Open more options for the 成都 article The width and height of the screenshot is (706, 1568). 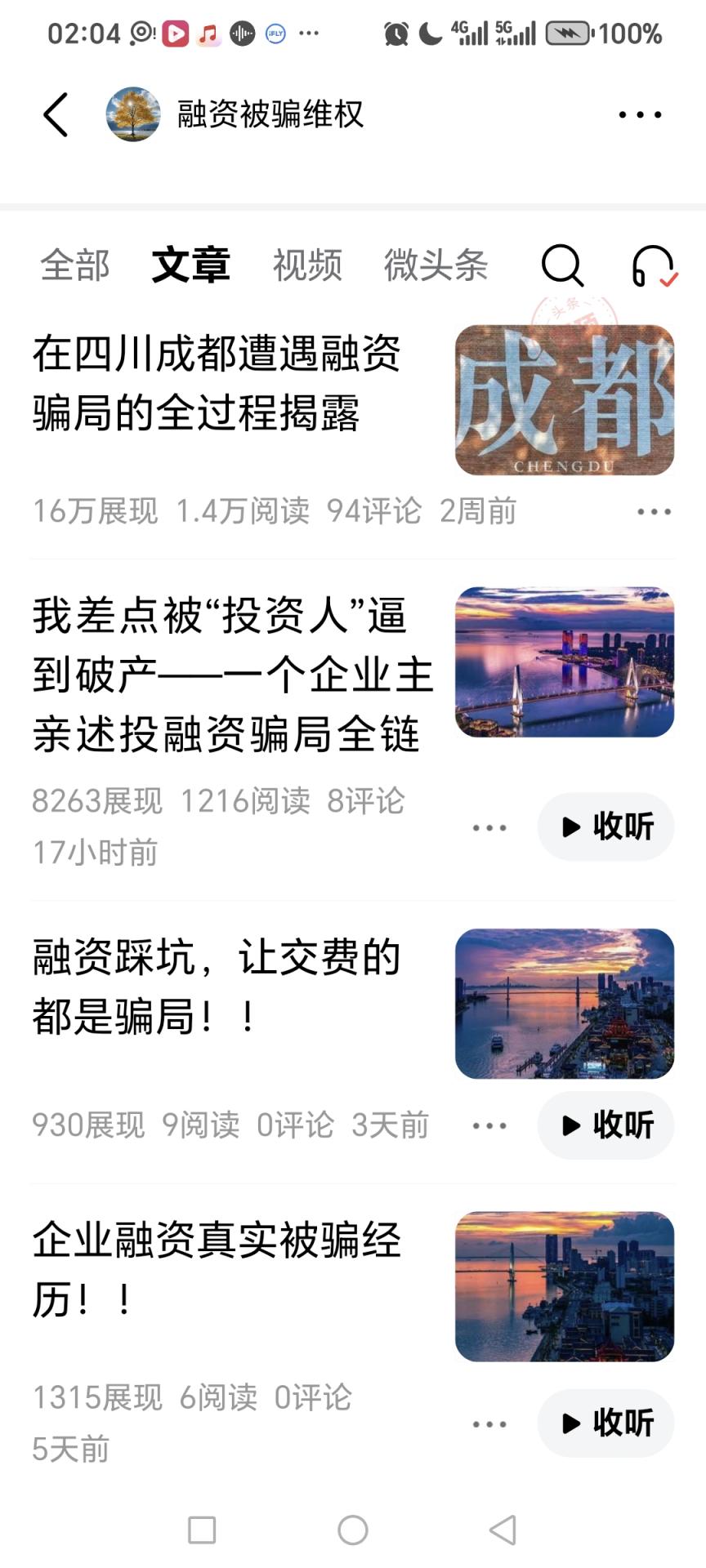654,512
